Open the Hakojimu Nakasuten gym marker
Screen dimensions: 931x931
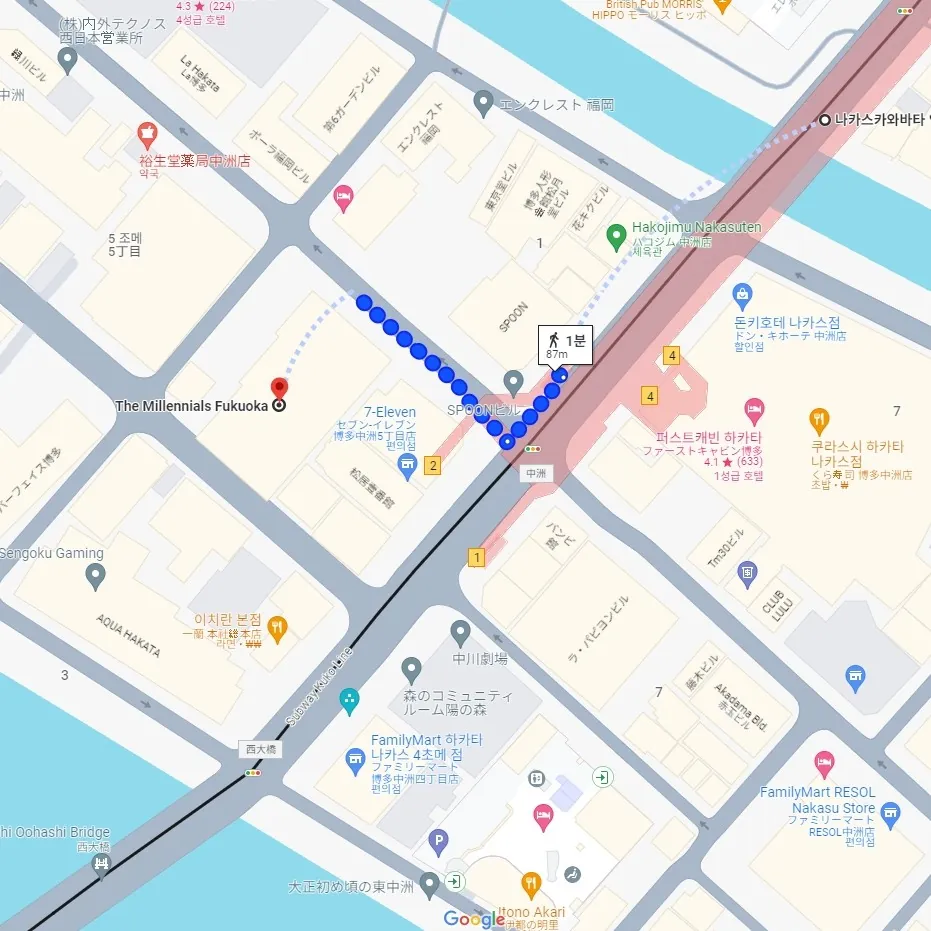tap(618, 238)
